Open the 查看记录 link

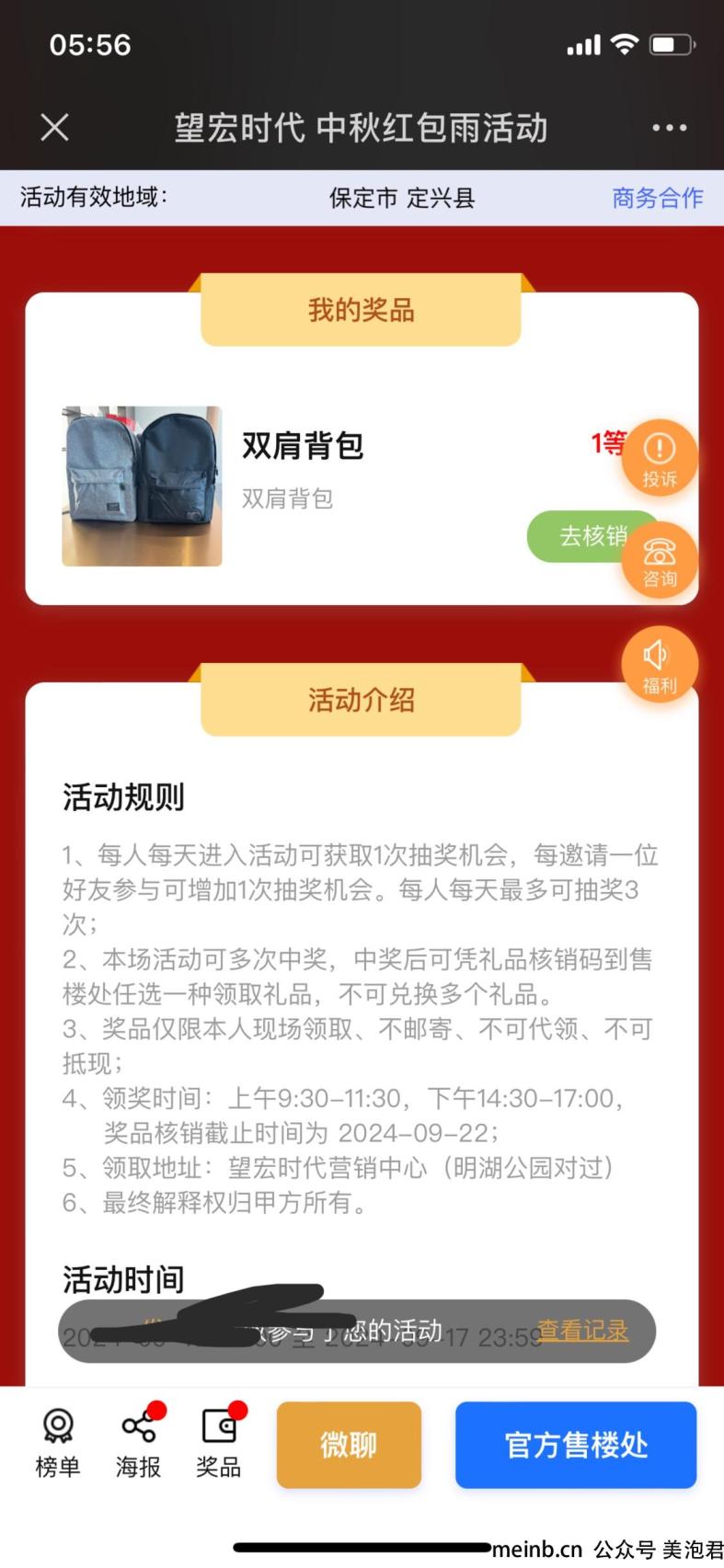pos(583,1330)
